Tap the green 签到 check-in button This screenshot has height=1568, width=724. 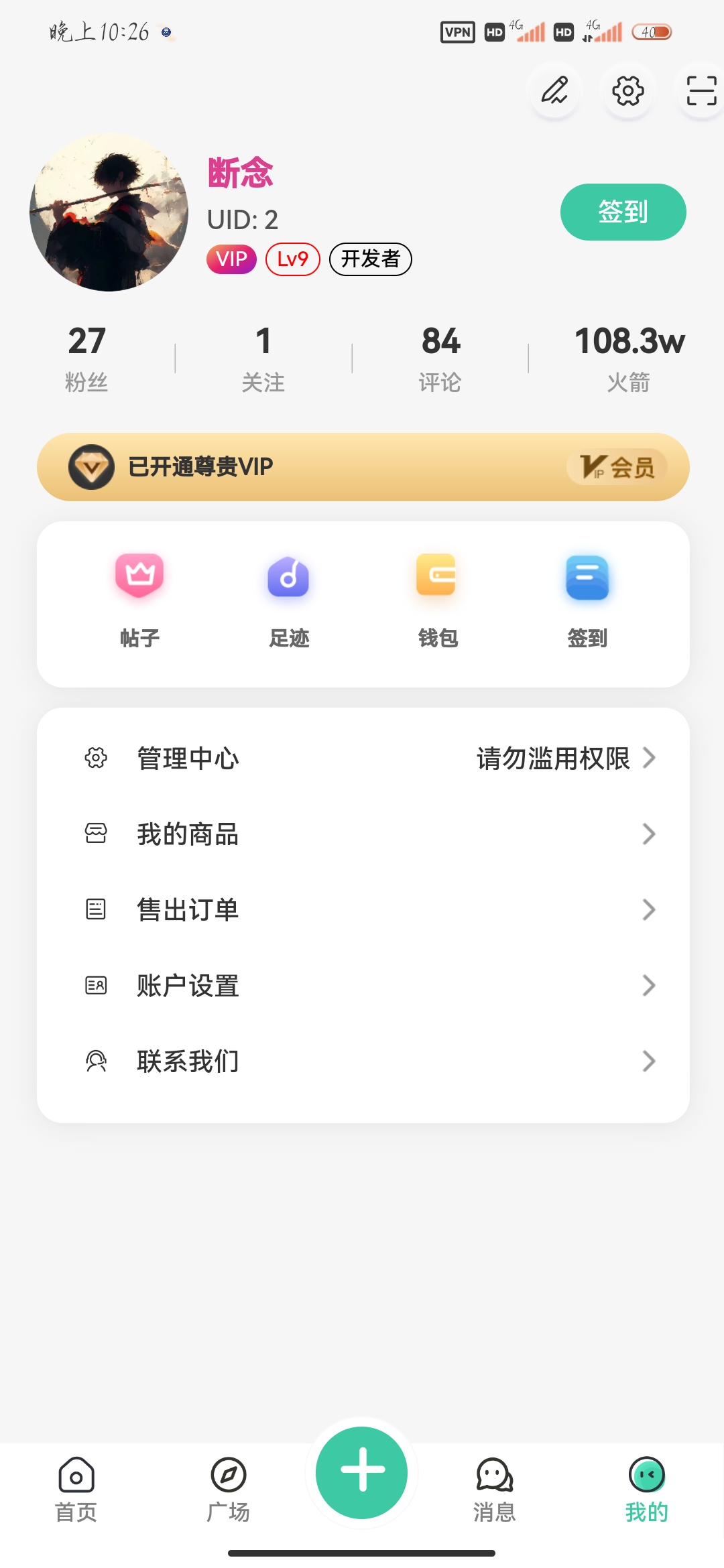point(623,212)
